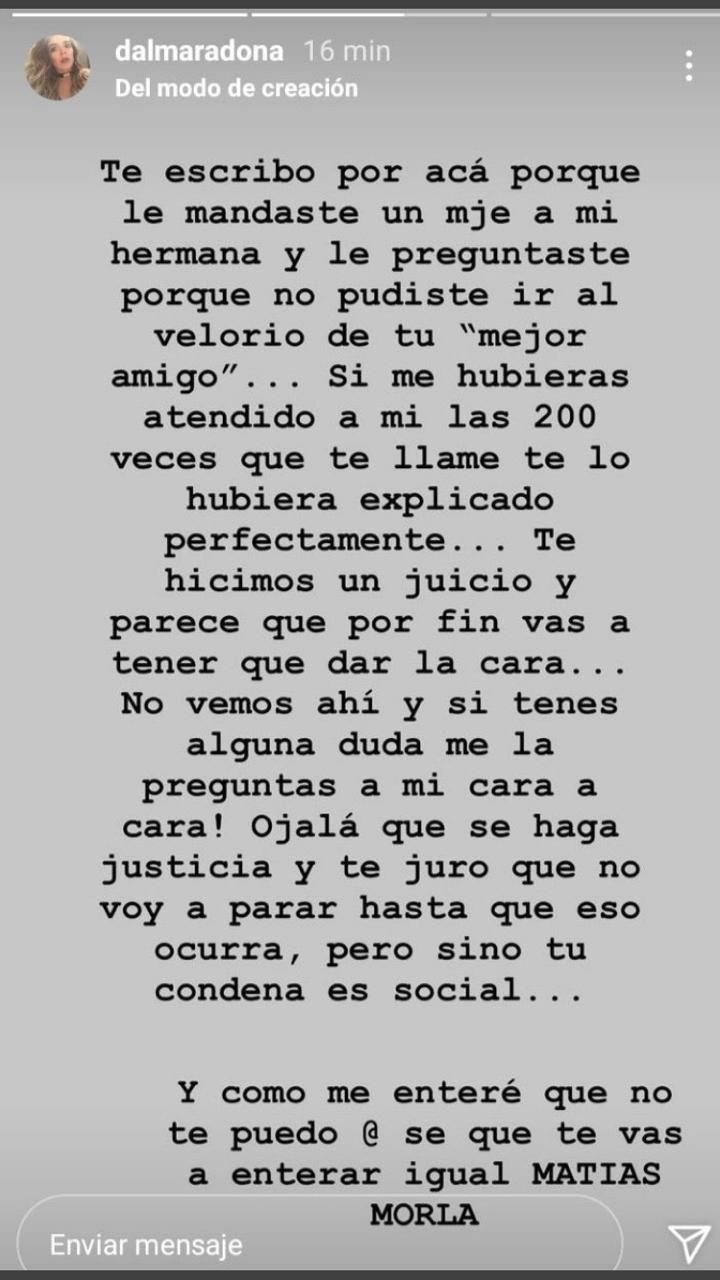Open dalmaradona's profile picture
Screen dimensions: 720x1280
click(58, 68)
